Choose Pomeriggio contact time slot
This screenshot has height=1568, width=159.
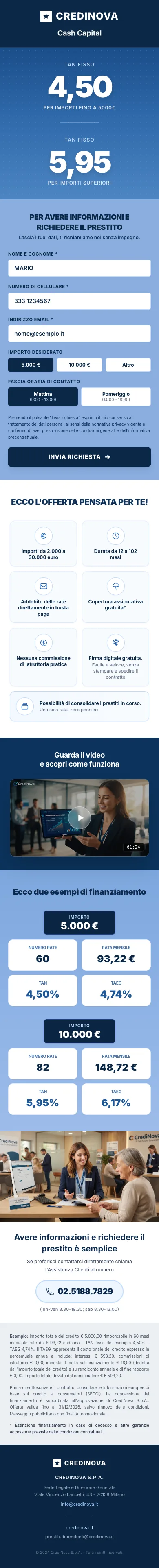(x=116, y=396)
